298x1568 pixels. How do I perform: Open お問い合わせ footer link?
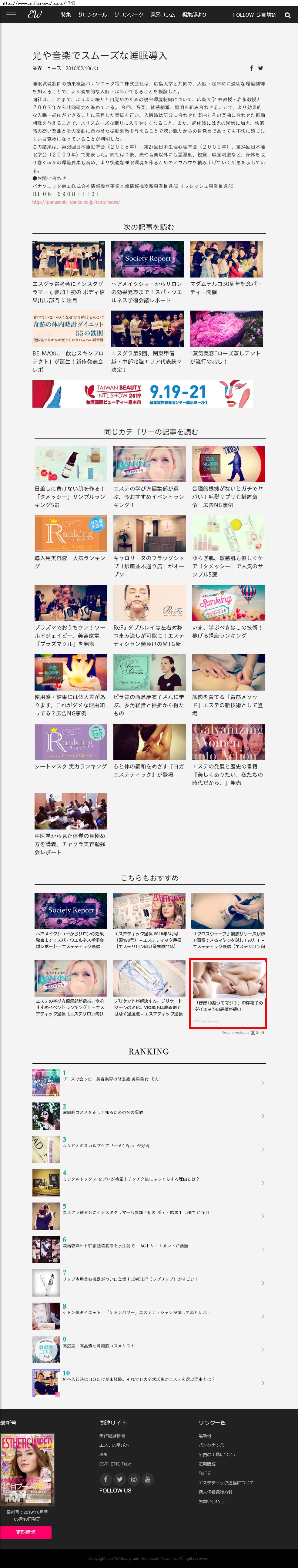(x=211, y=1501)
